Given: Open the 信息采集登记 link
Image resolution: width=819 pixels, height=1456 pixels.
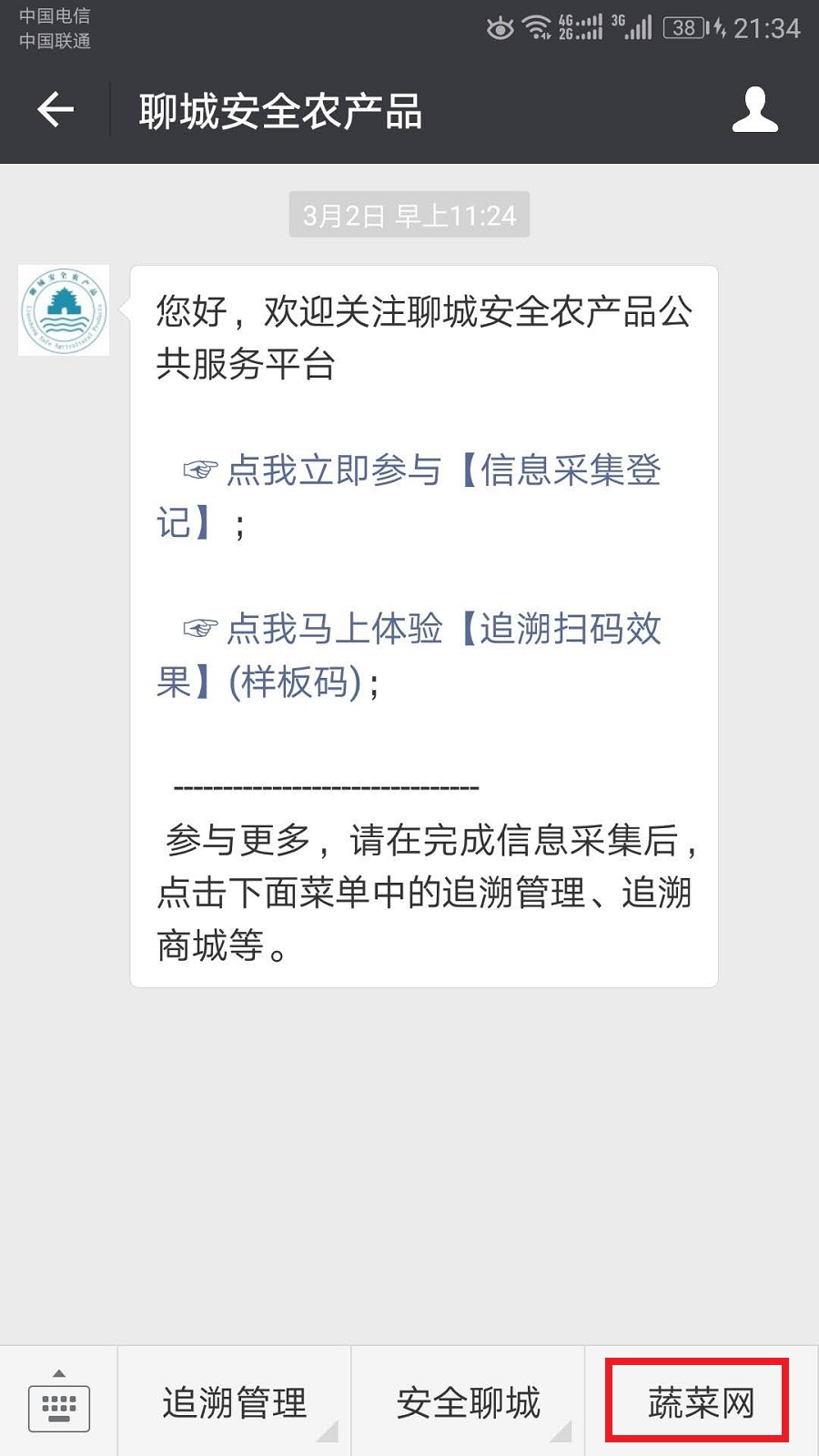Looking at the screenshot, I should (409, 496).
